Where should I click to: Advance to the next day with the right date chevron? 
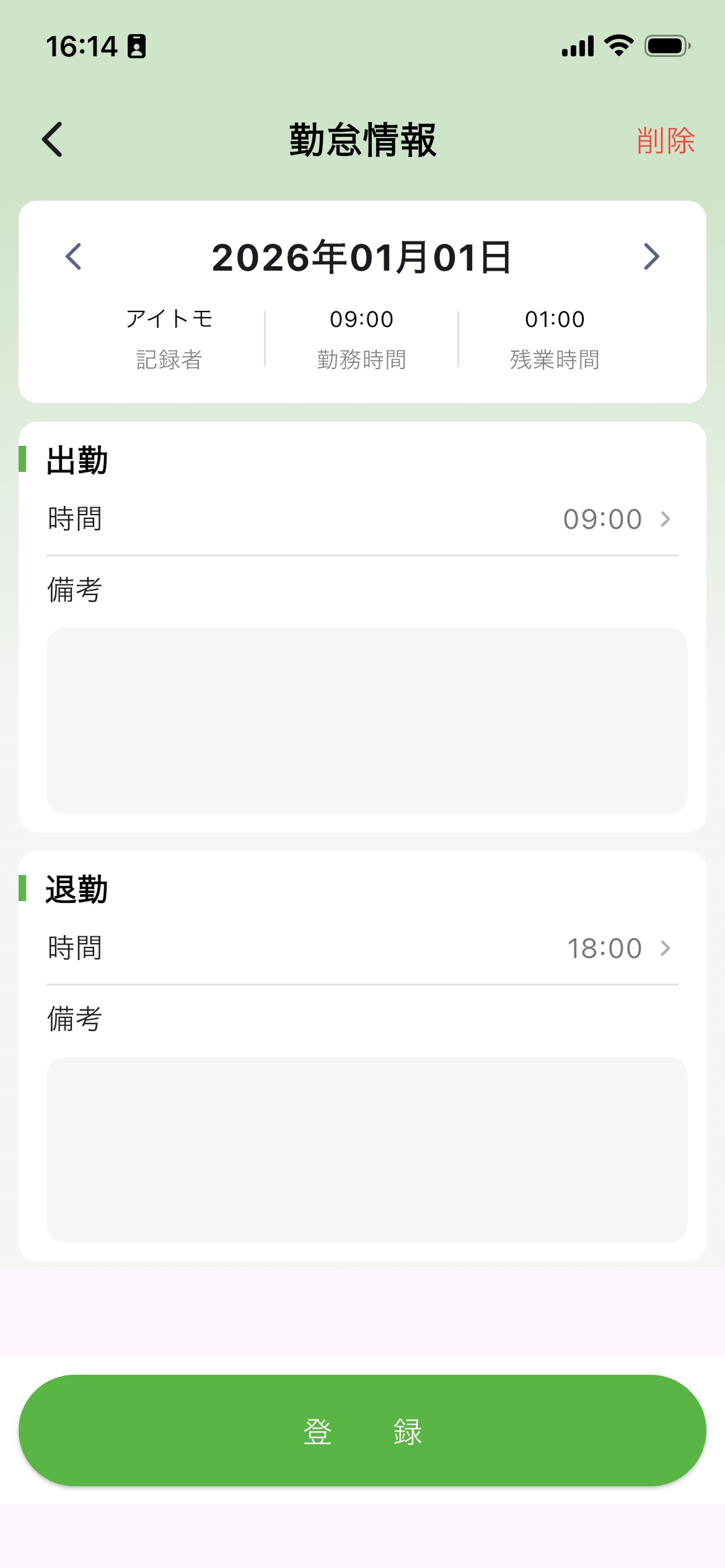[x=651, y=257]
